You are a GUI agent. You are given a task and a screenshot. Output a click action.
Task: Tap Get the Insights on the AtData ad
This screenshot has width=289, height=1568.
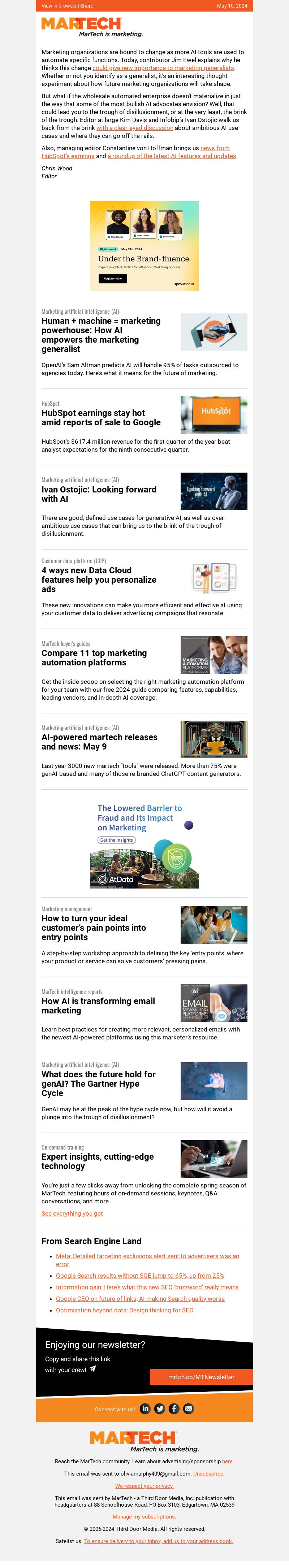tap(116, 840)
